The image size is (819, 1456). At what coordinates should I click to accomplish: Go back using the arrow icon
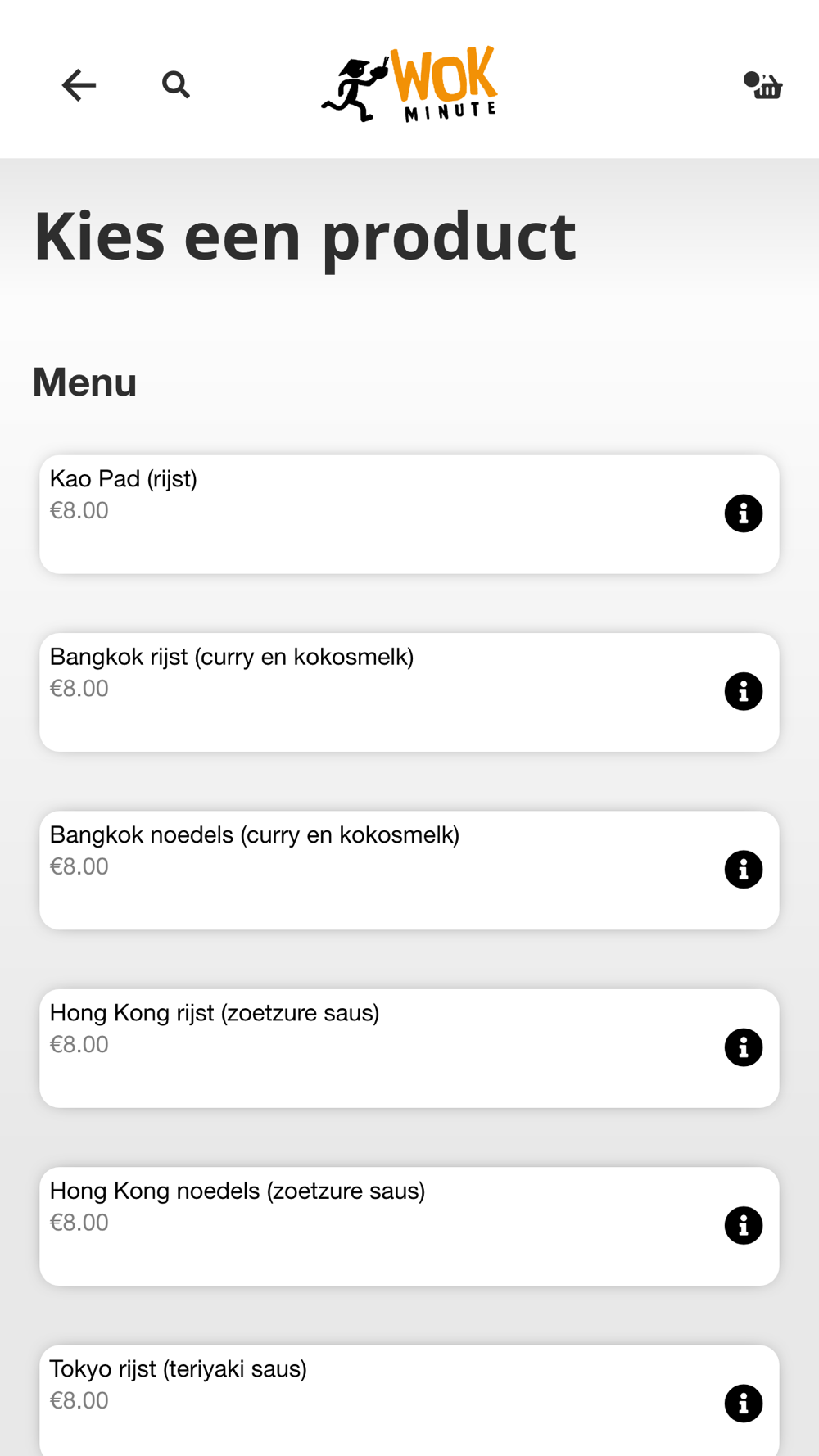pos(79,85)
